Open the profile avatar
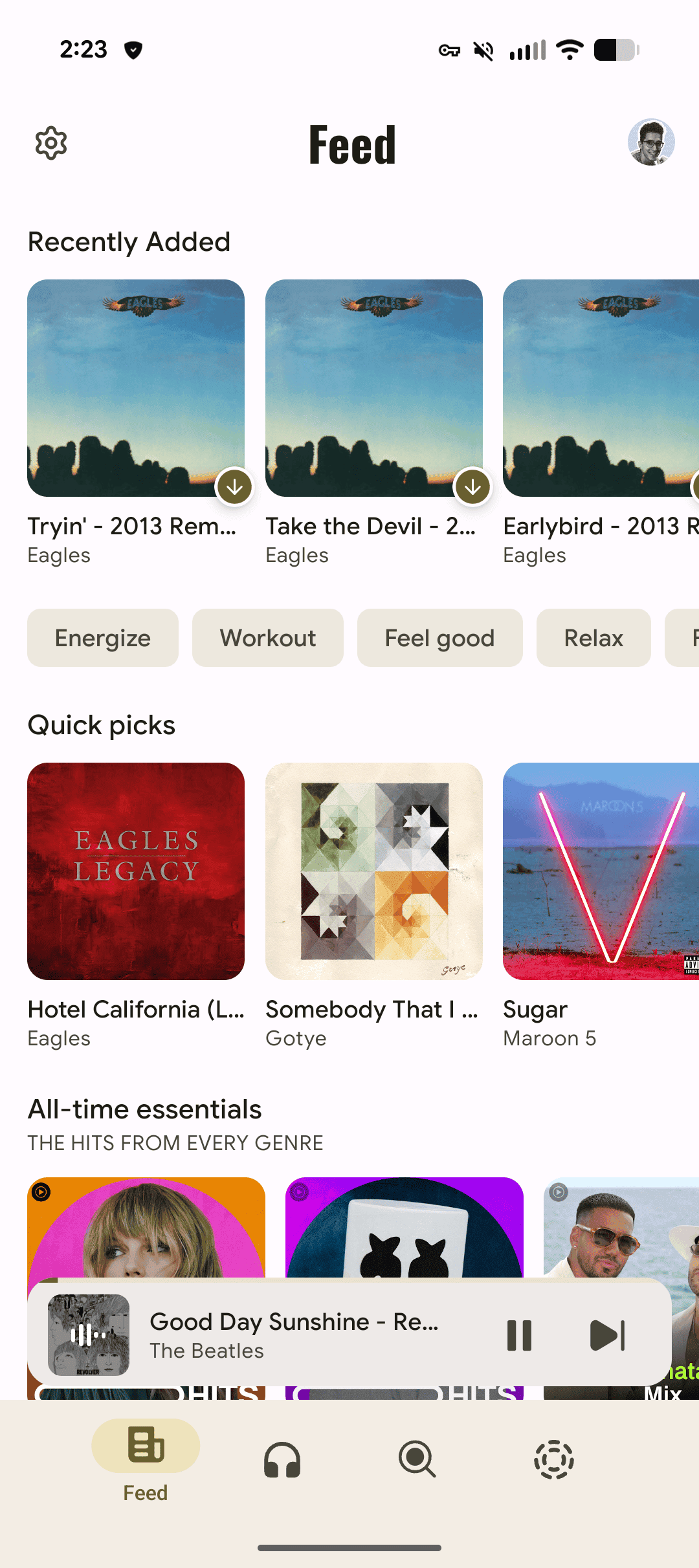The height and width of the screenshot is (1568, 699). click(650, 142)
